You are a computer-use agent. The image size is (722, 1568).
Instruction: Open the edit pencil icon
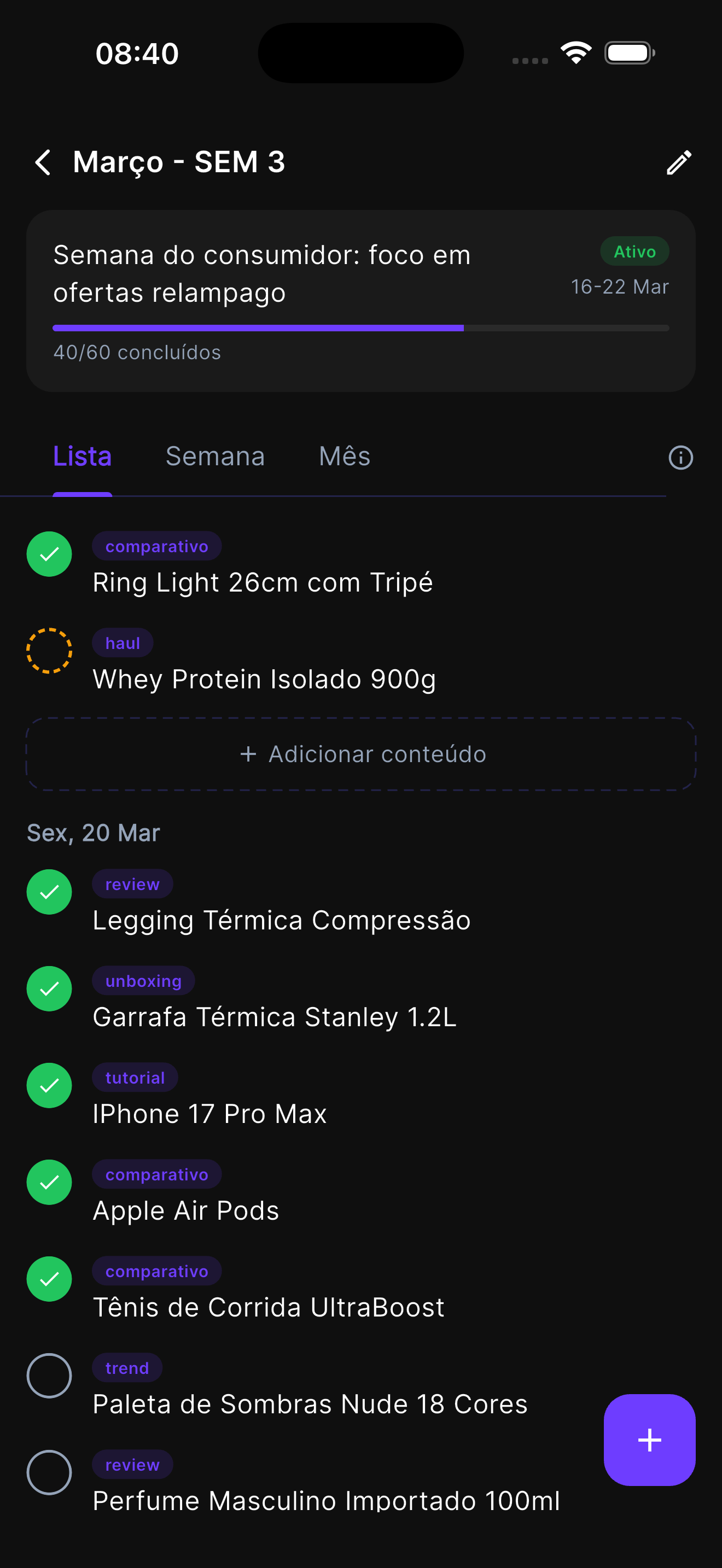(679, 162)
